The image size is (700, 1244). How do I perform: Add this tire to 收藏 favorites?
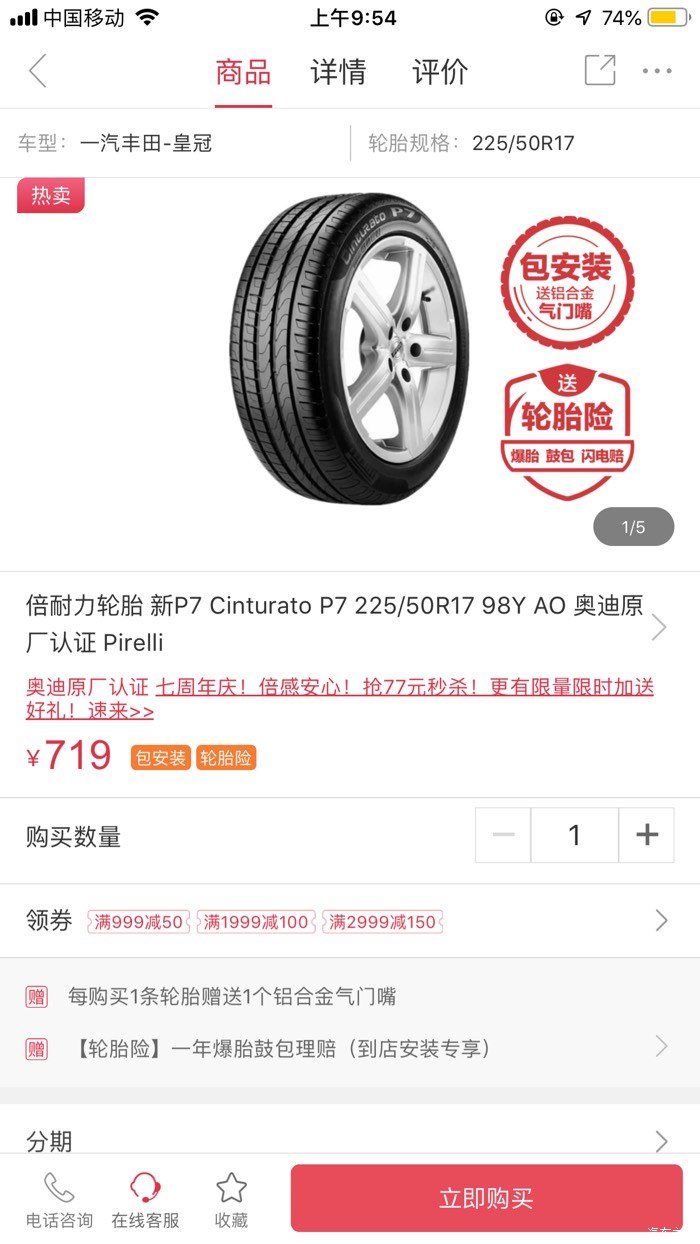click(x=231, y=1200)
